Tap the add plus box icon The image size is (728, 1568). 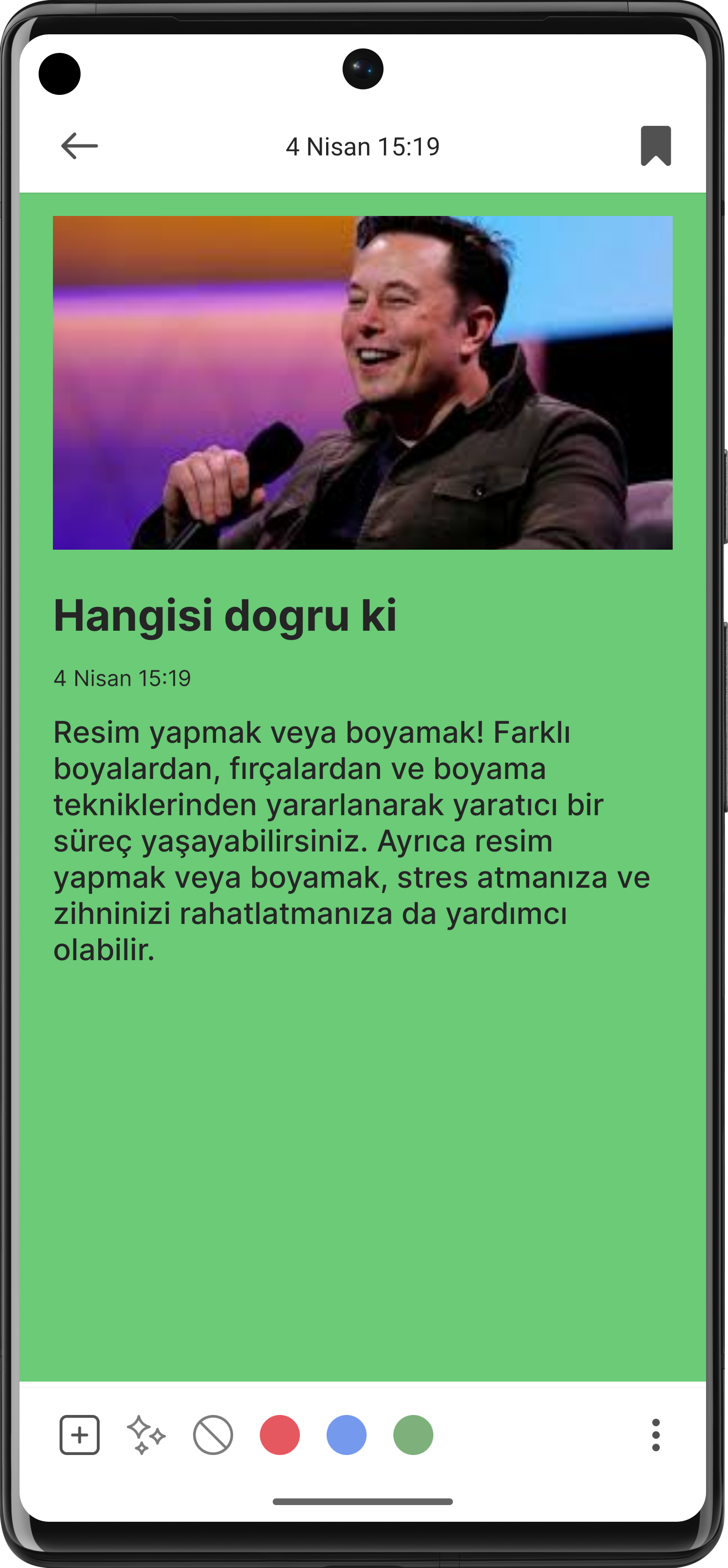coord(80,1435)
